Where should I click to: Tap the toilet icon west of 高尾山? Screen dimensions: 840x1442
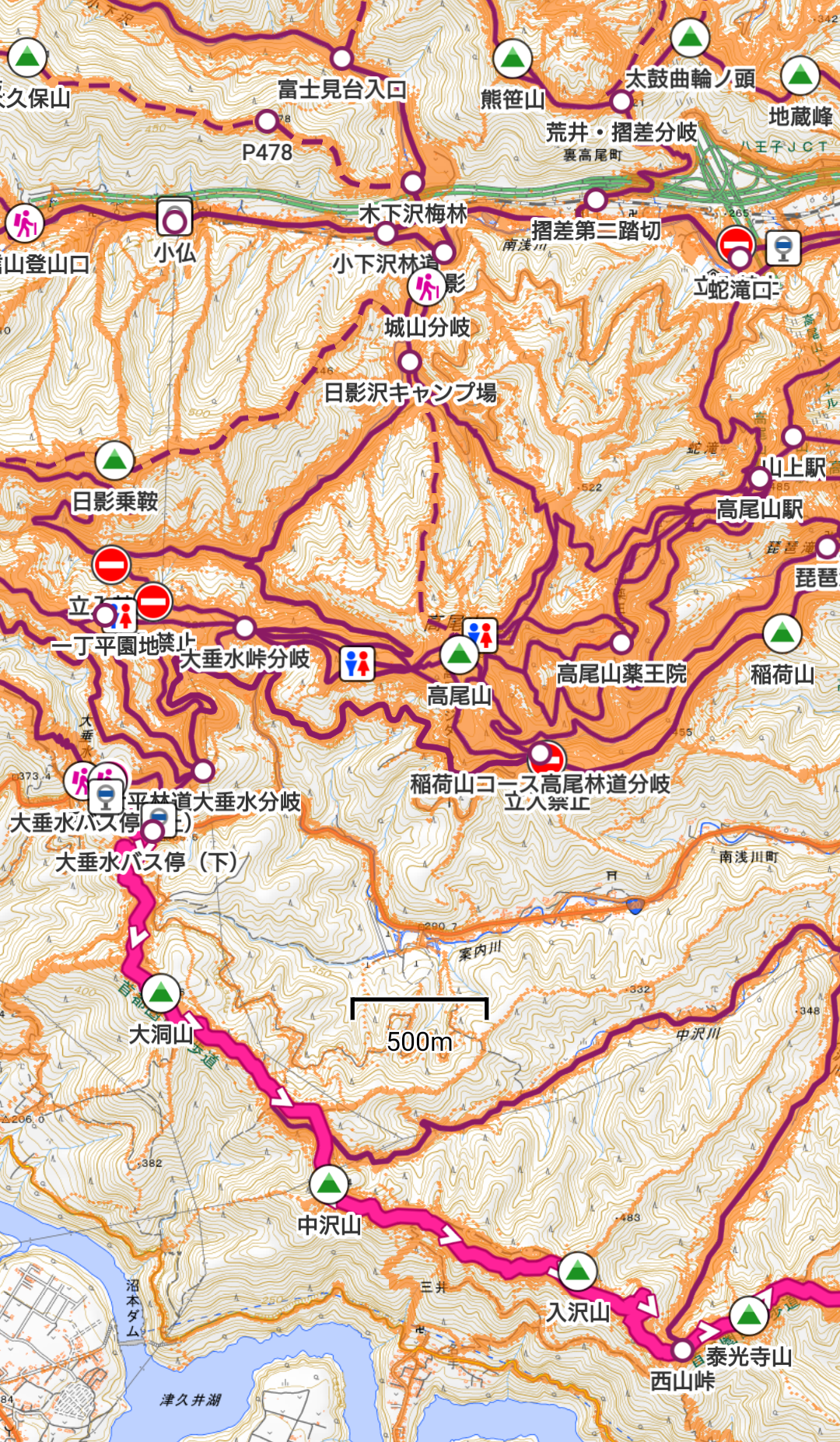[x=357, y=664]
